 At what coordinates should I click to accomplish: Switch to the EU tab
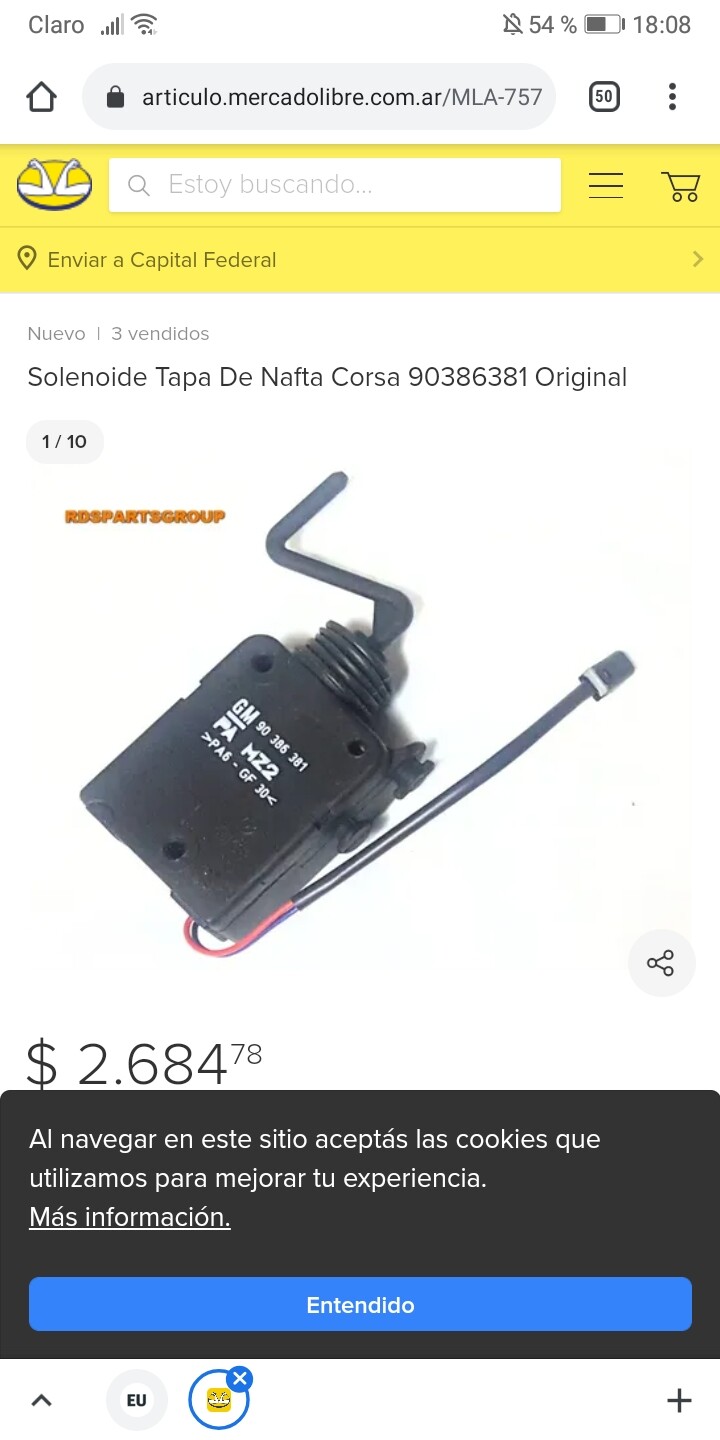[136, 1400]
